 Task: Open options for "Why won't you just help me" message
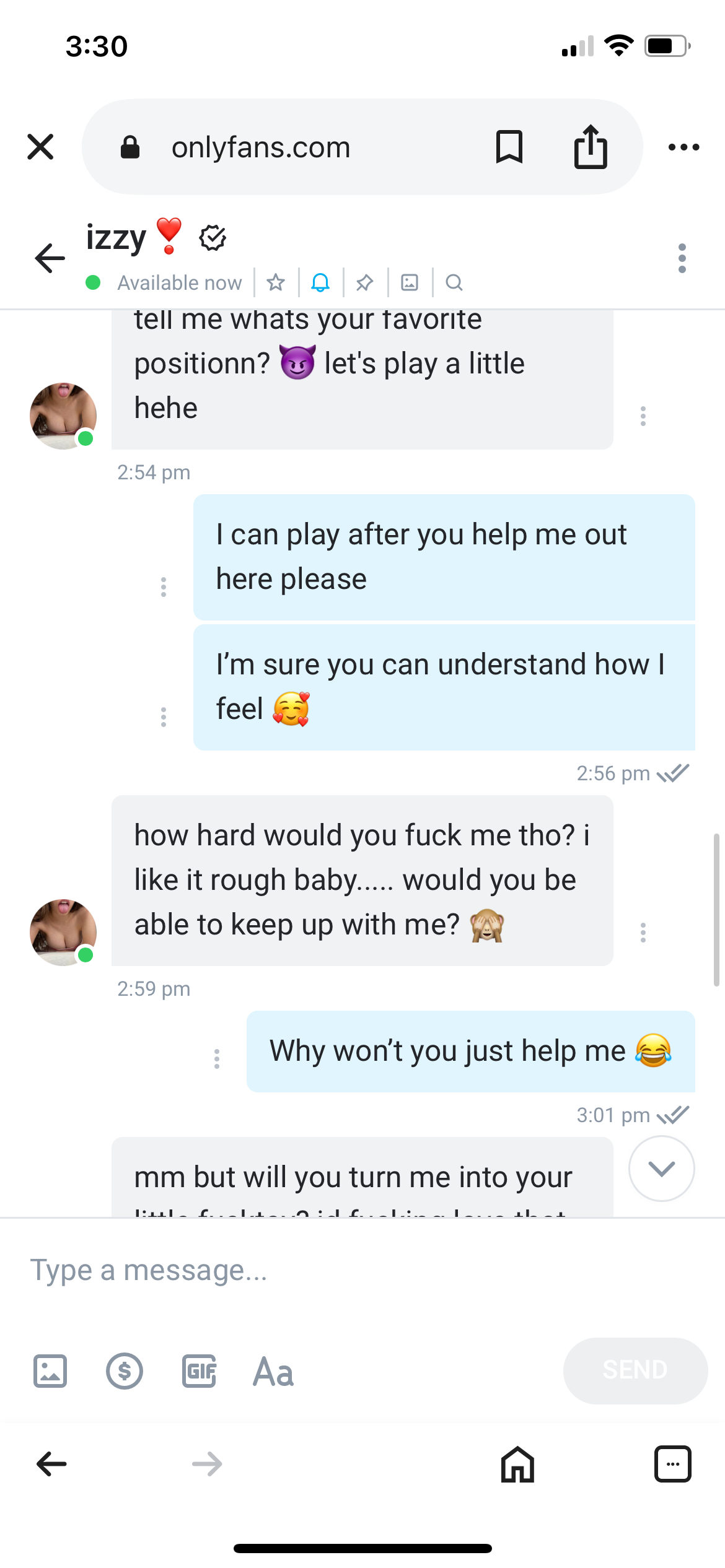point(217,1058)
